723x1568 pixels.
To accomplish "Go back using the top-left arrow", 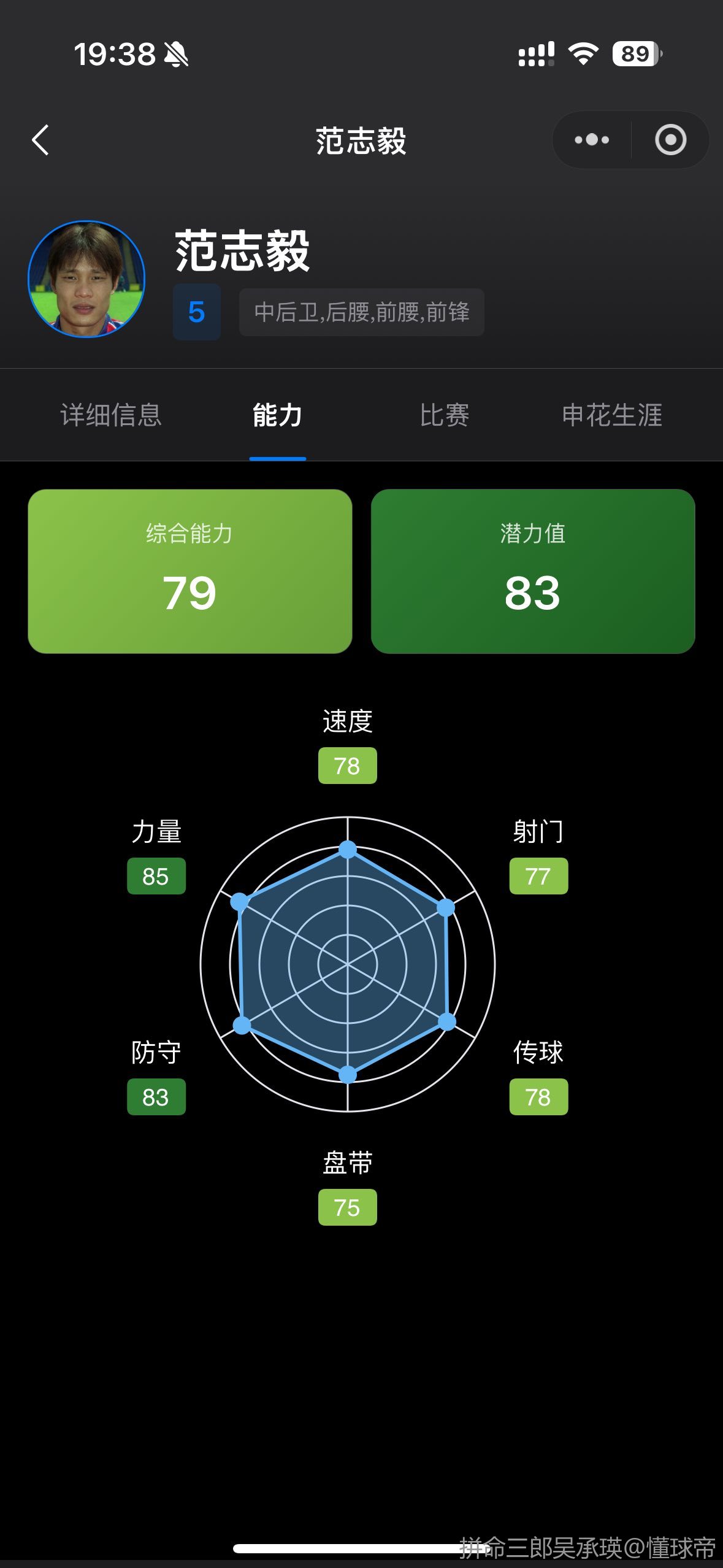I will tap(40, 140).
